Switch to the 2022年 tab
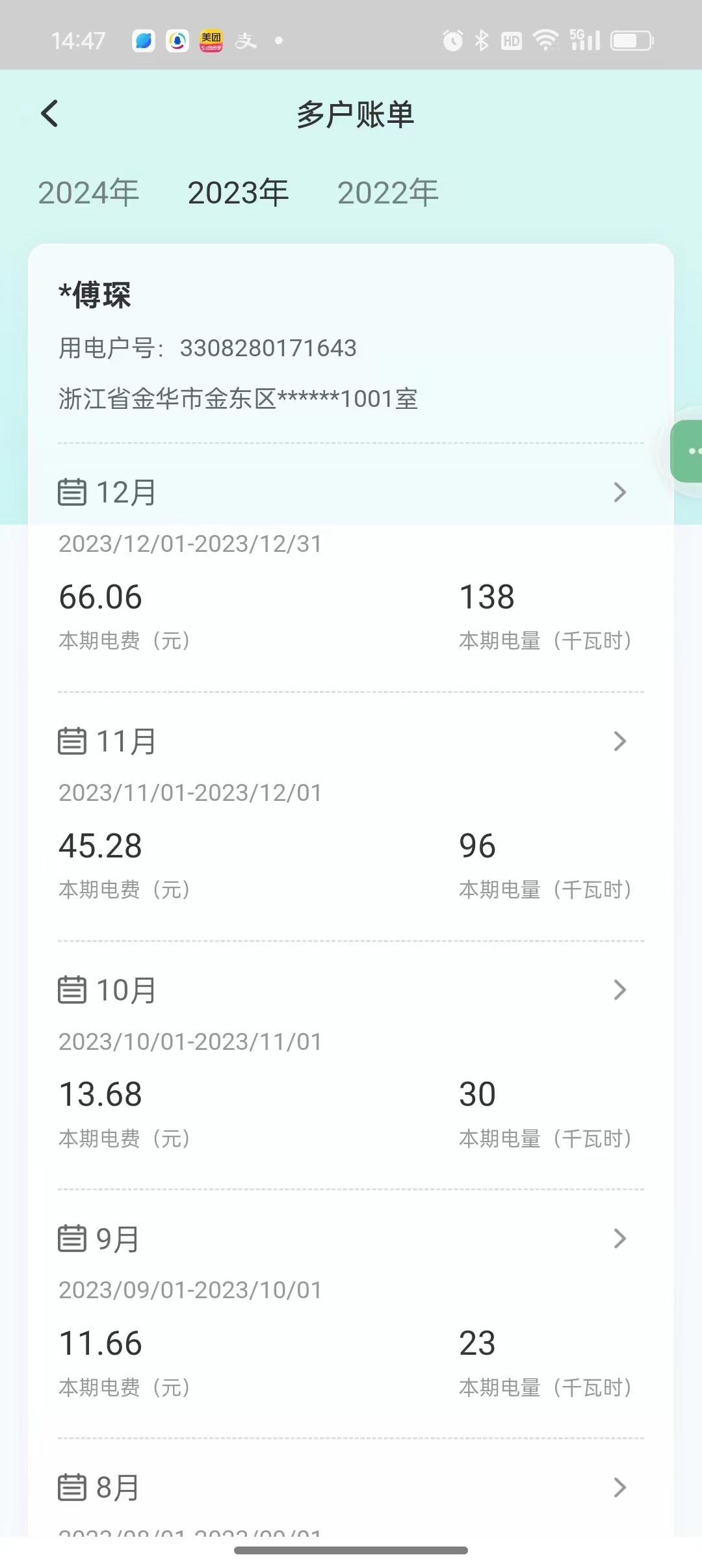Screen dimensions: 702x1568 [x=387, y=193]
